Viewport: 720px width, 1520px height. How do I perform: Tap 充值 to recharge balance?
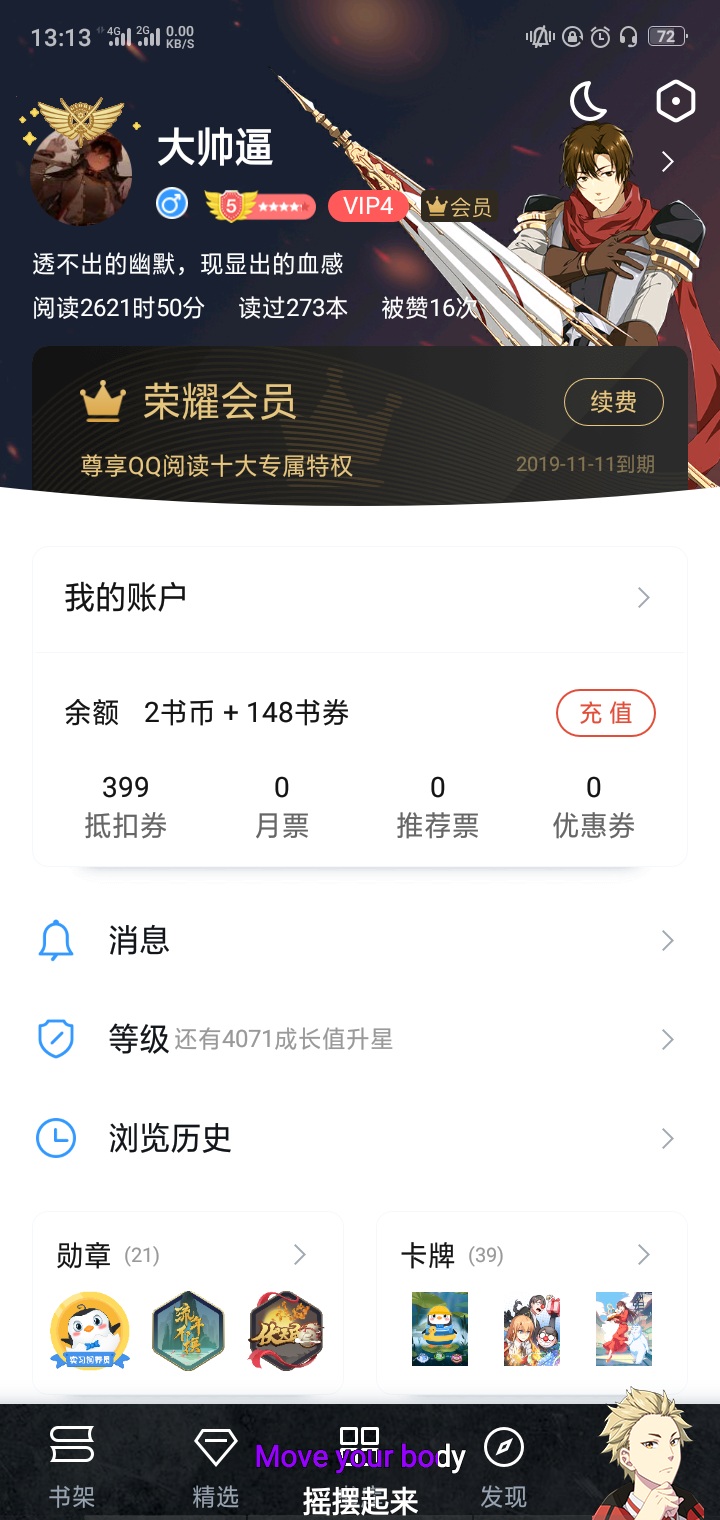point(605,713)
